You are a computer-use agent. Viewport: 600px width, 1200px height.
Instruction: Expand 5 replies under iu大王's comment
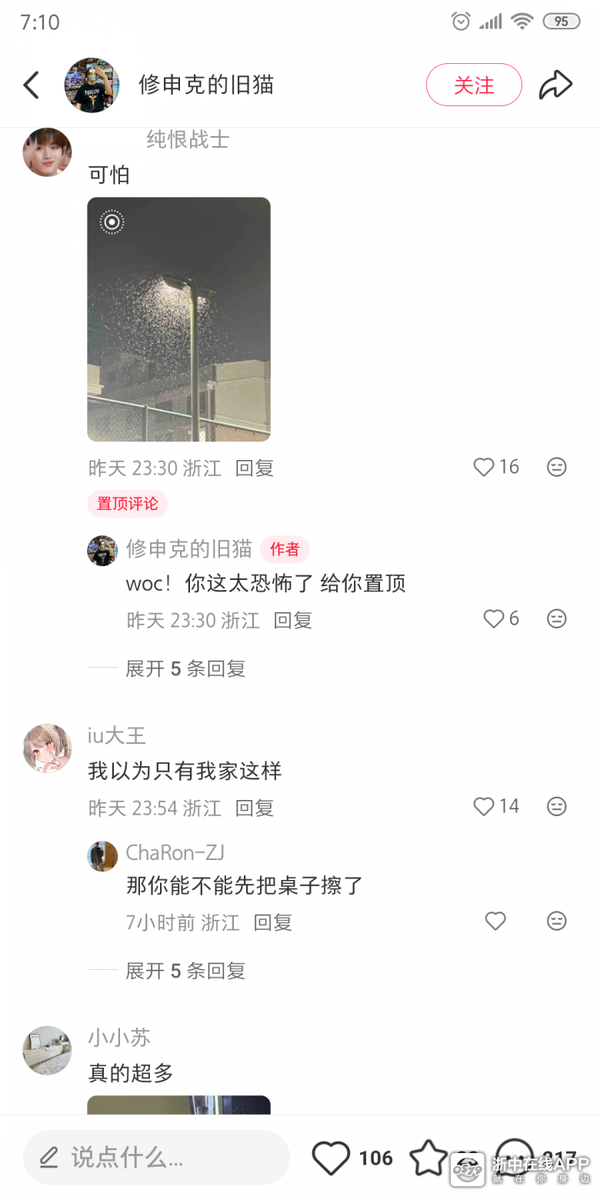[185, 970]
